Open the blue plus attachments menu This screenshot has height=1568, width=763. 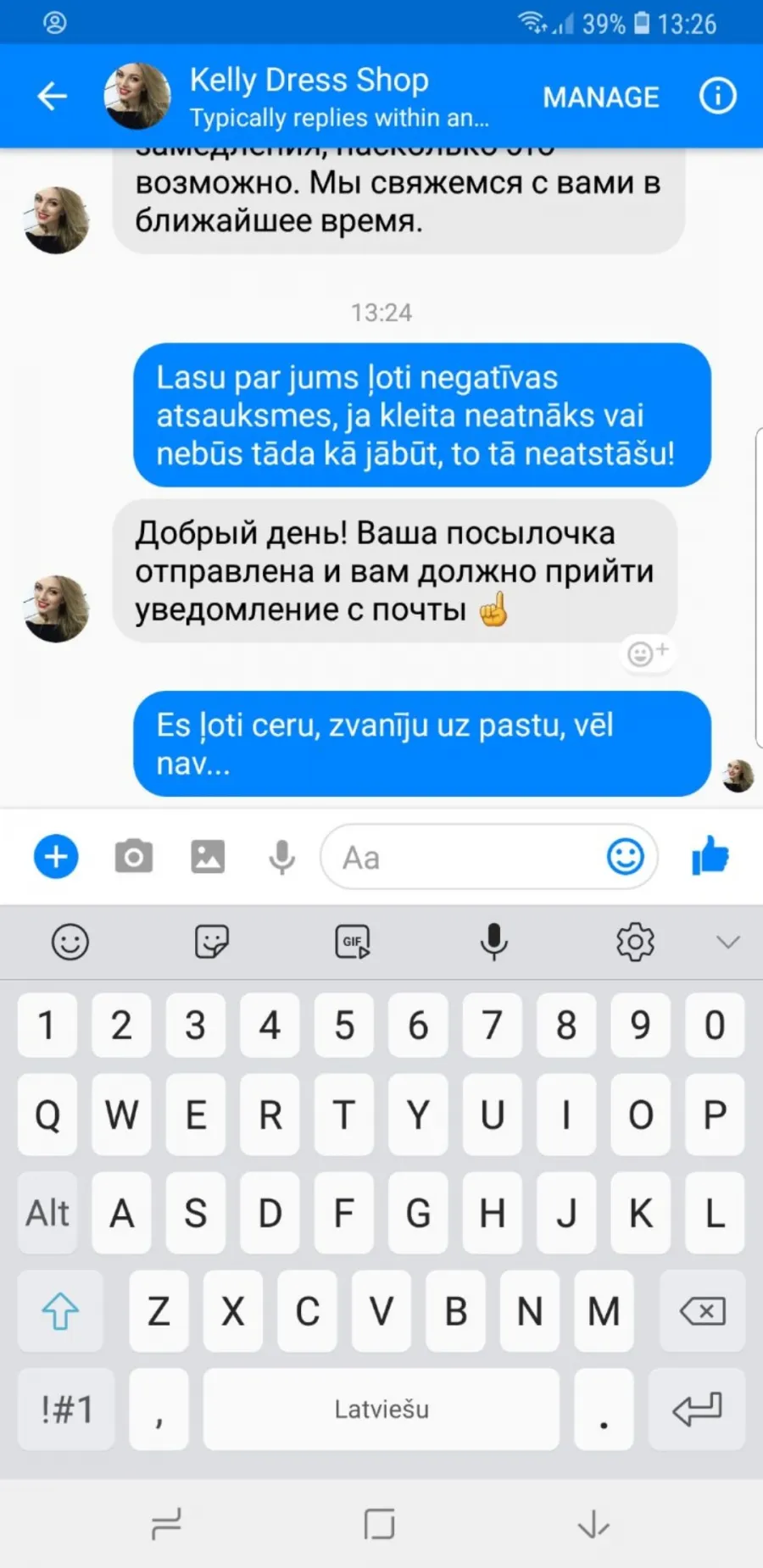point(56,856)
